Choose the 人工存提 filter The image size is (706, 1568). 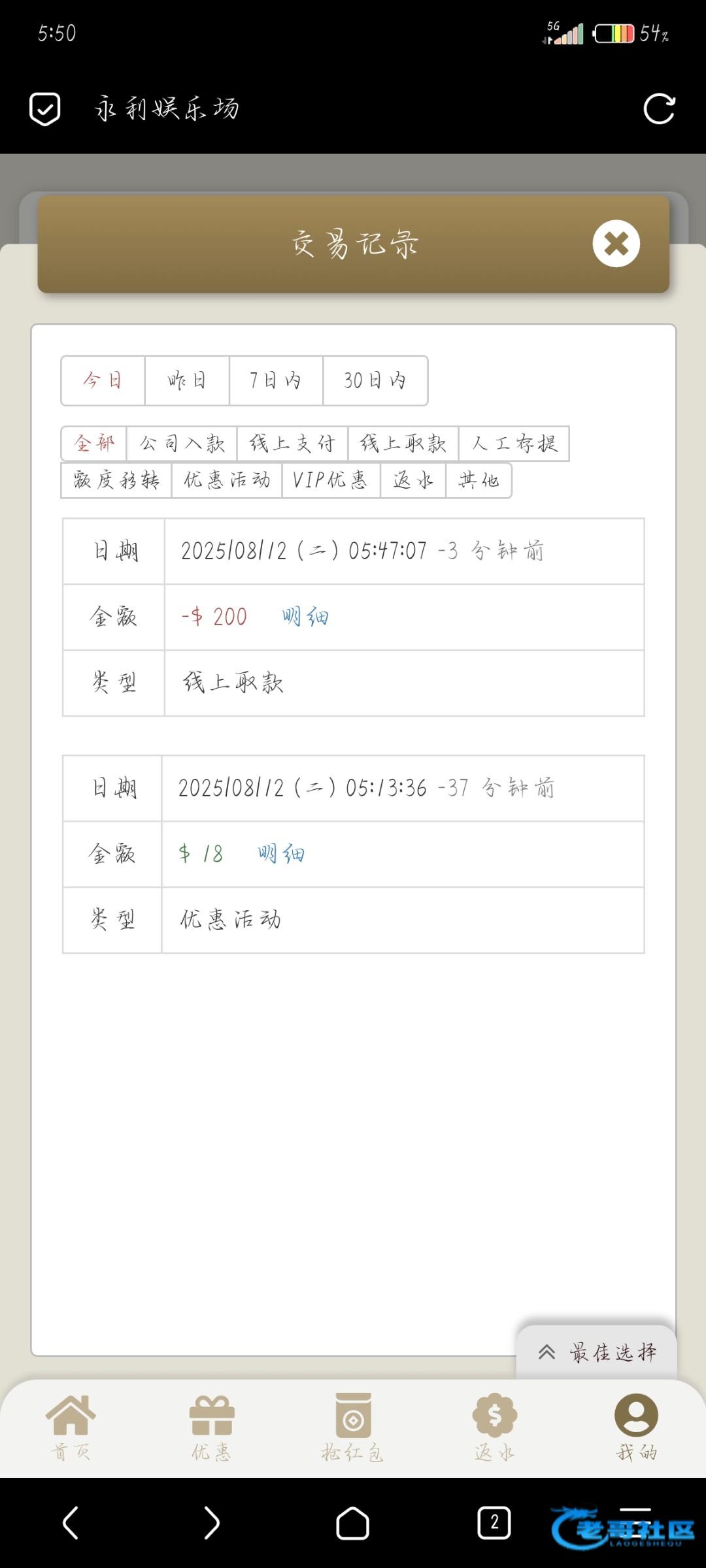(514, 444)
